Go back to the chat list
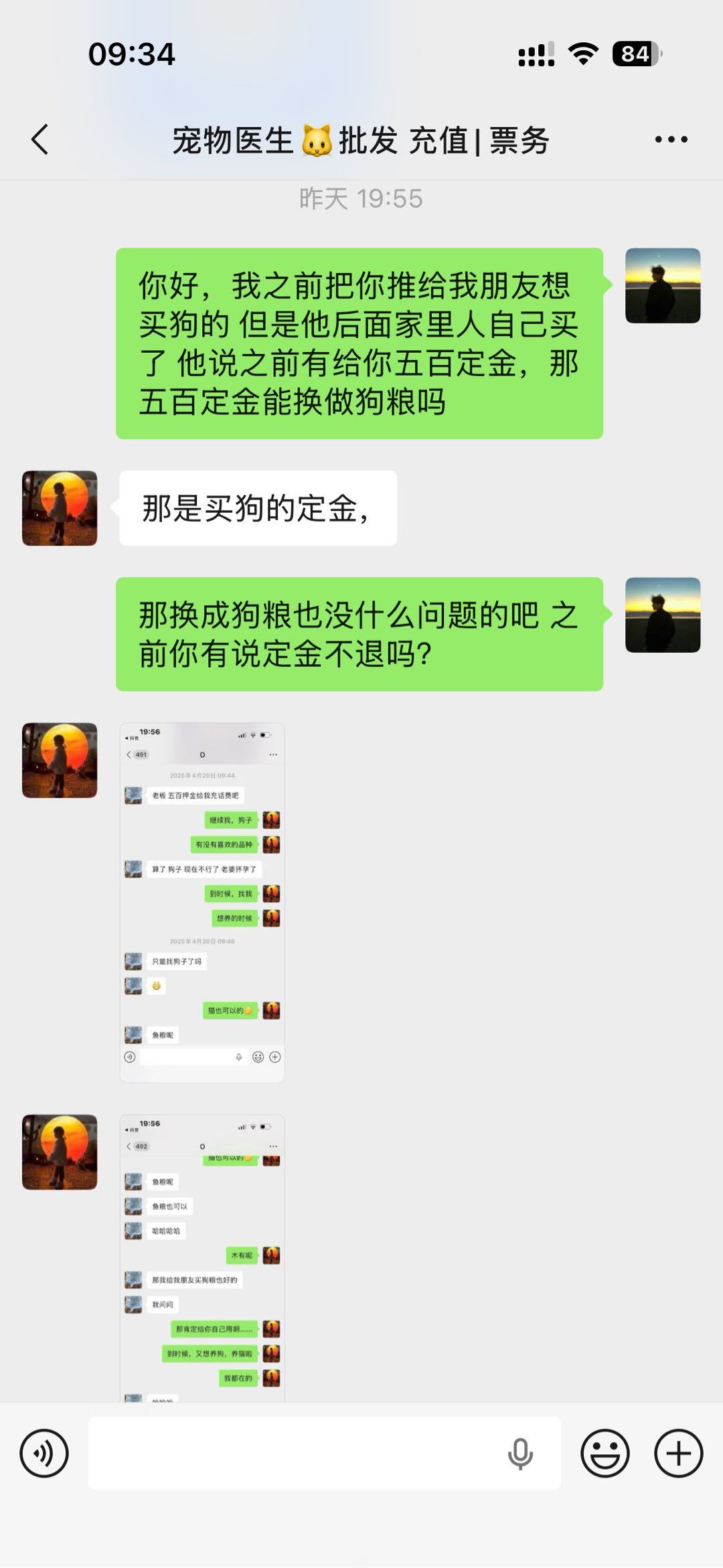This screenshot has height=1568, width=723. (40, 139)
